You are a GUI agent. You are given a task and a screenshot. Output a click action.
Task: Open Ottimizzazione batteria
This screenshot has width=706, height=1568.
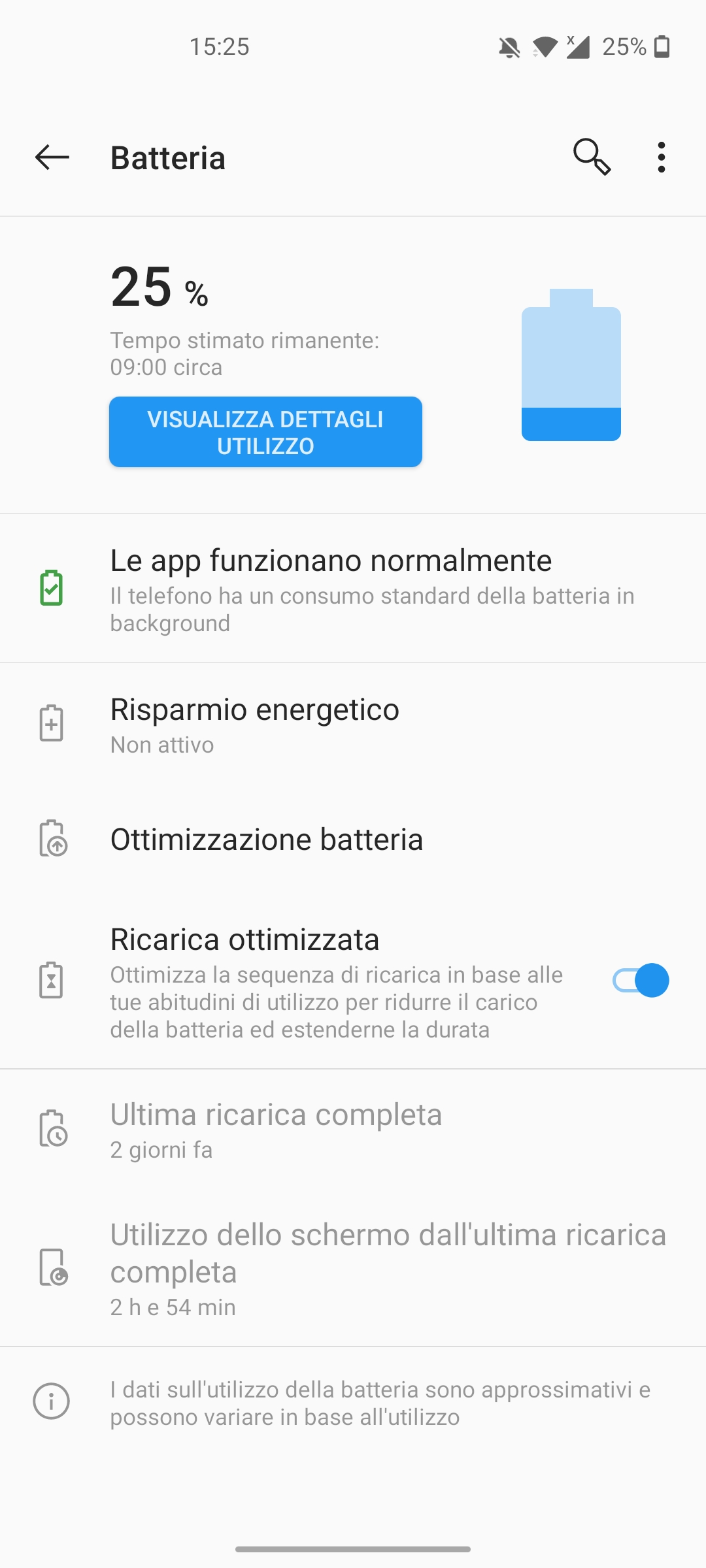pyautogui.click(x=353, y=840)
